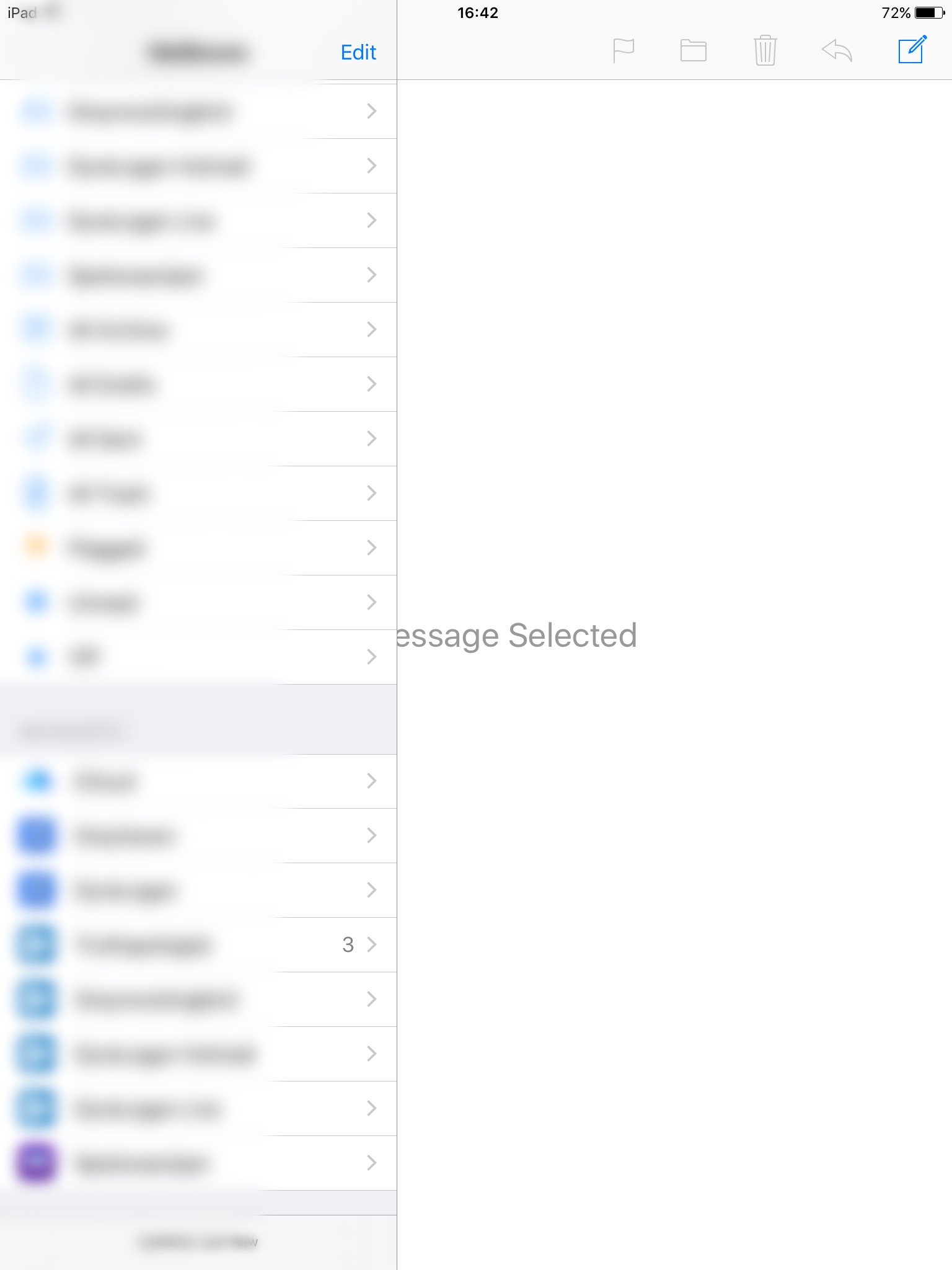Tap the flag icon
The height and width of the screenshot is (1270, 952).
pyautogui.click(x=624, y=50)
